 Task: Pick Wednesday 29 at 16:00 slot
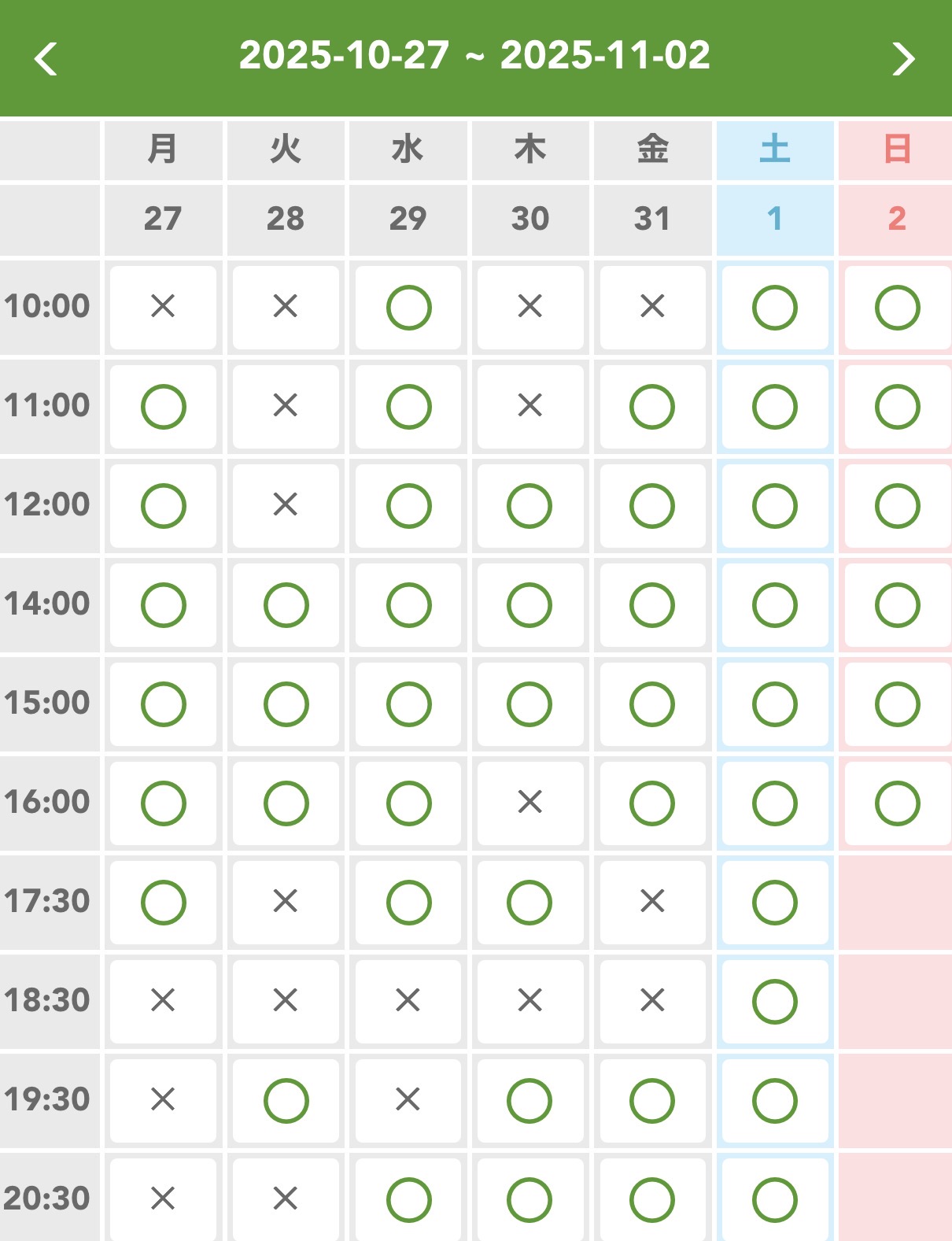pyautogui.click(x=408, y=803)
